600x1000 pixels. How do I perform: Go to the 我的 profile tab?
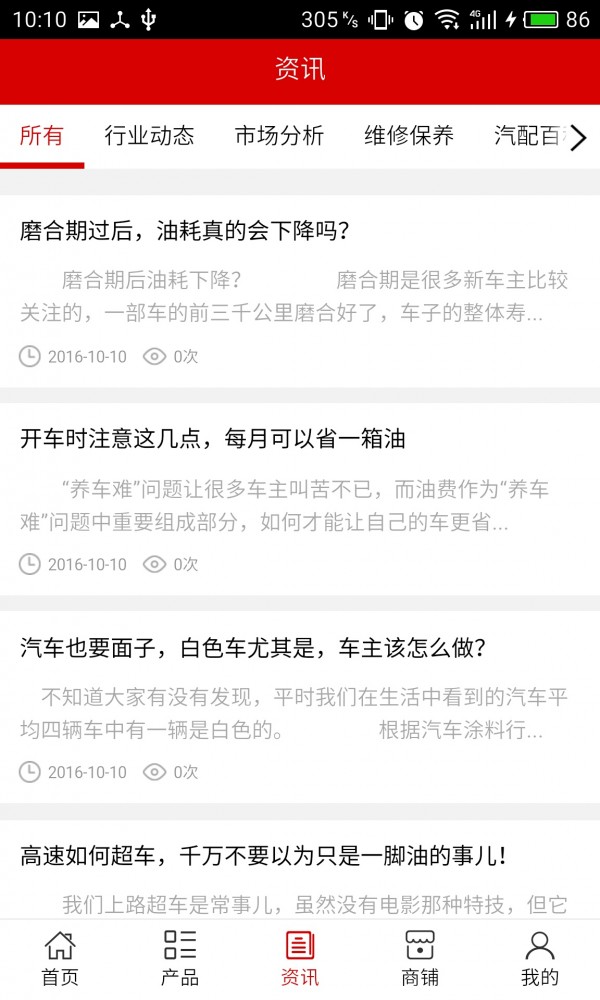point(540,958)
